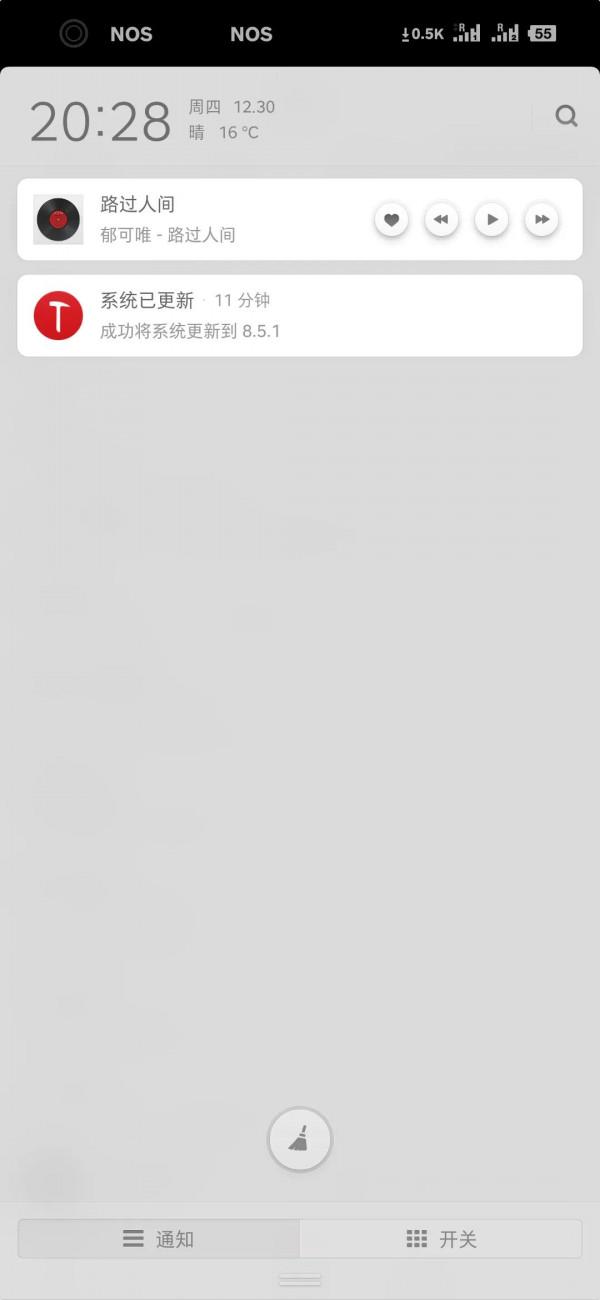The image size is (600, 1300).
Task: Open the search icon in the notification shade
Action: pyautogui.click(x=566, y=117)
